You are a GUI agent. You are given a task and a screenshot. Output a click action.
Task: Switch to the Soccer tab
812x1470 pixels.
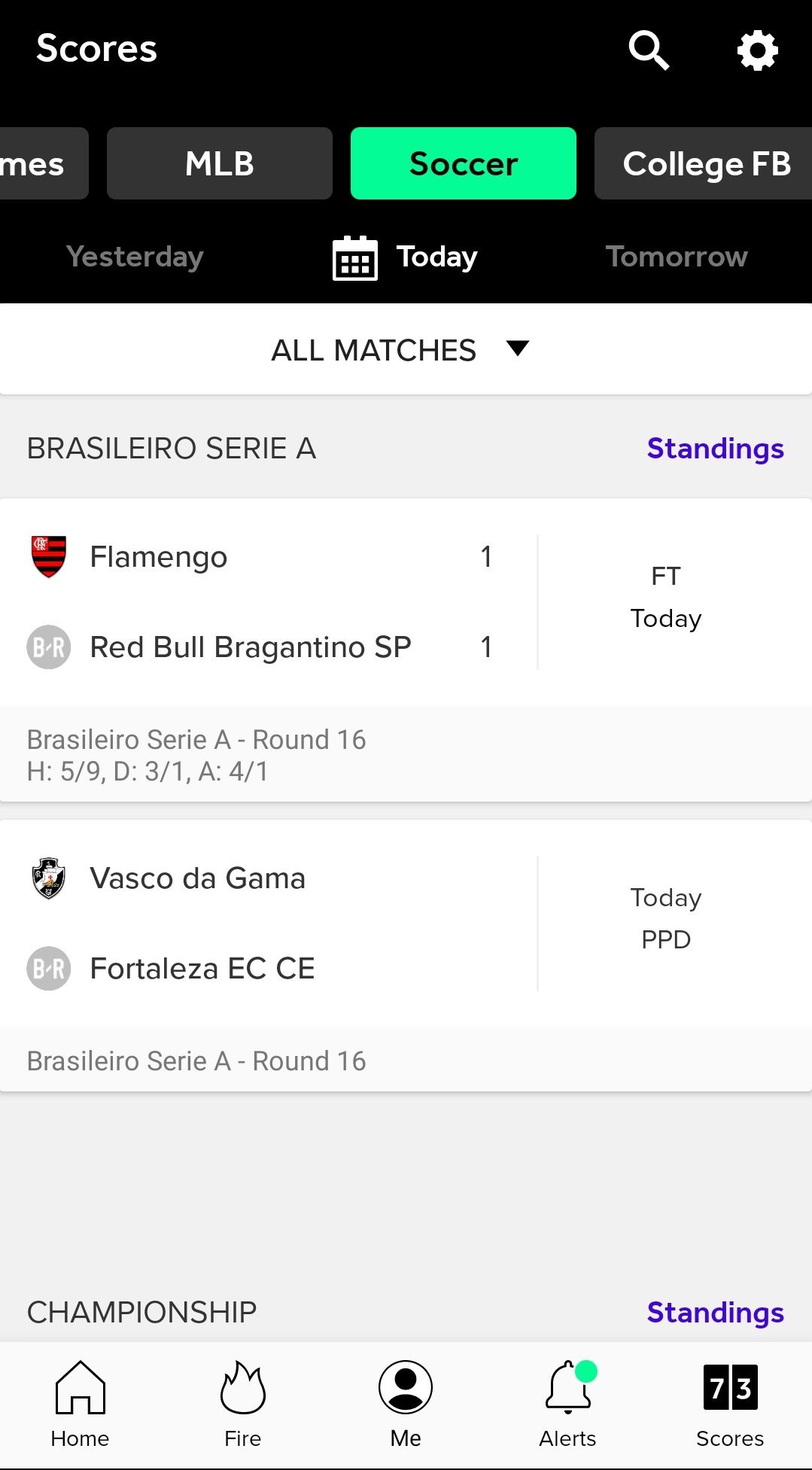(463, 163)
